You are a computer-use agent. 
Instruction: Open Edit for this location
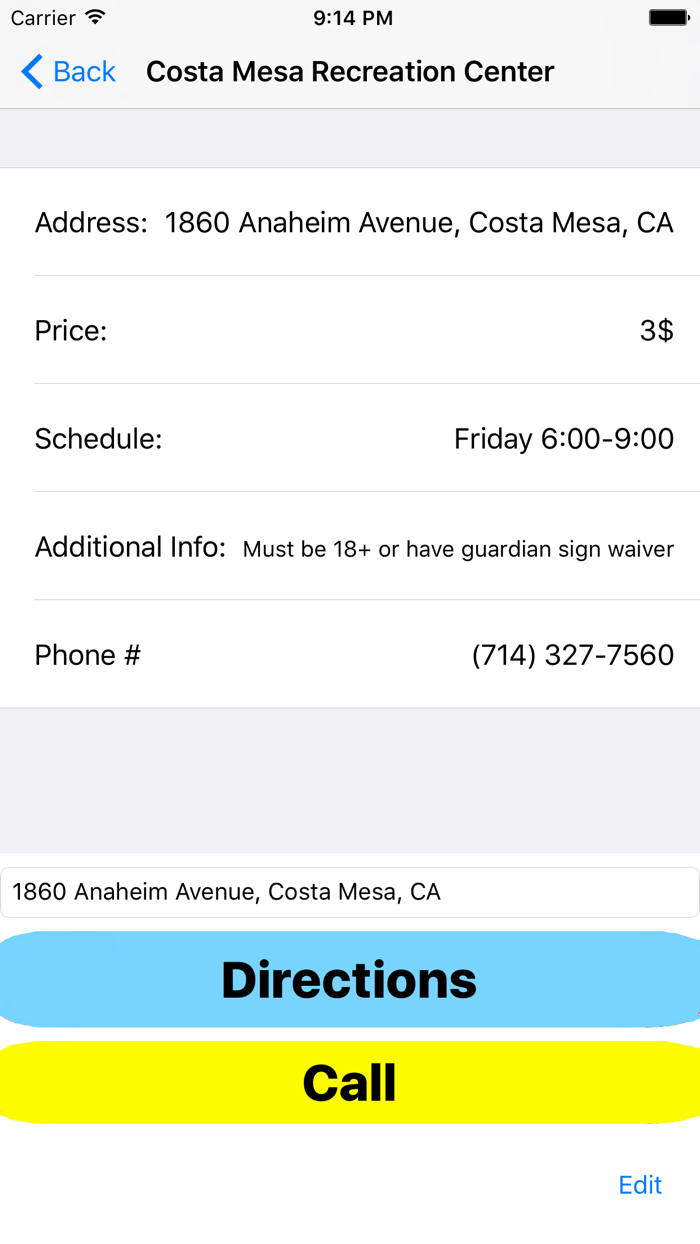pyautogui.click(x=640, y=1185)
